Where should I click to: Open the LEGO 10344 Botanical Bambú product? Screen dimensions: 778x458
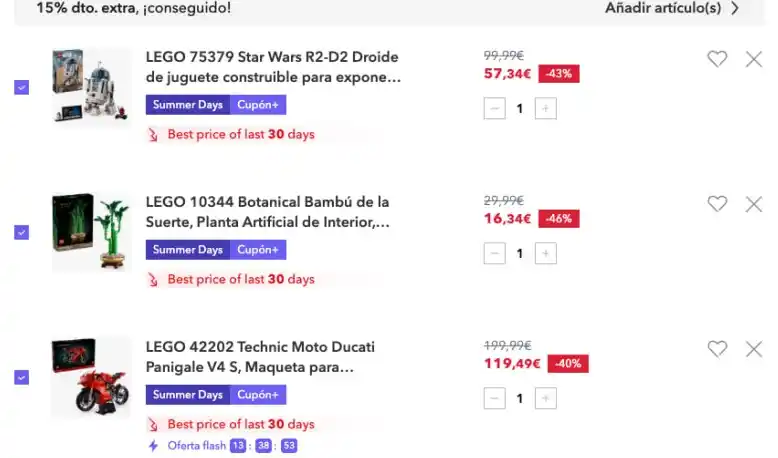click(267, 211)
